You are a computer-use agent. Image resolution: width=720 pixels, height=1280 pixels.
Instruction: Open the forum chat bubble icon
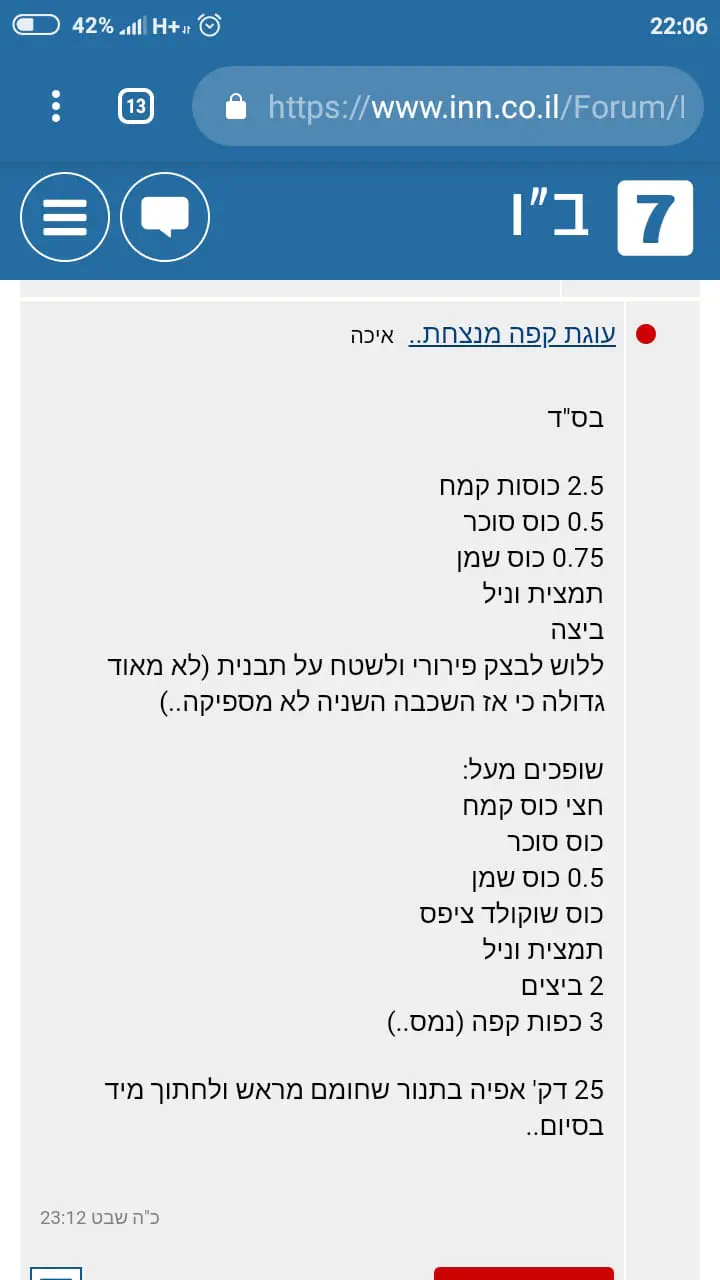coord(165,217)
